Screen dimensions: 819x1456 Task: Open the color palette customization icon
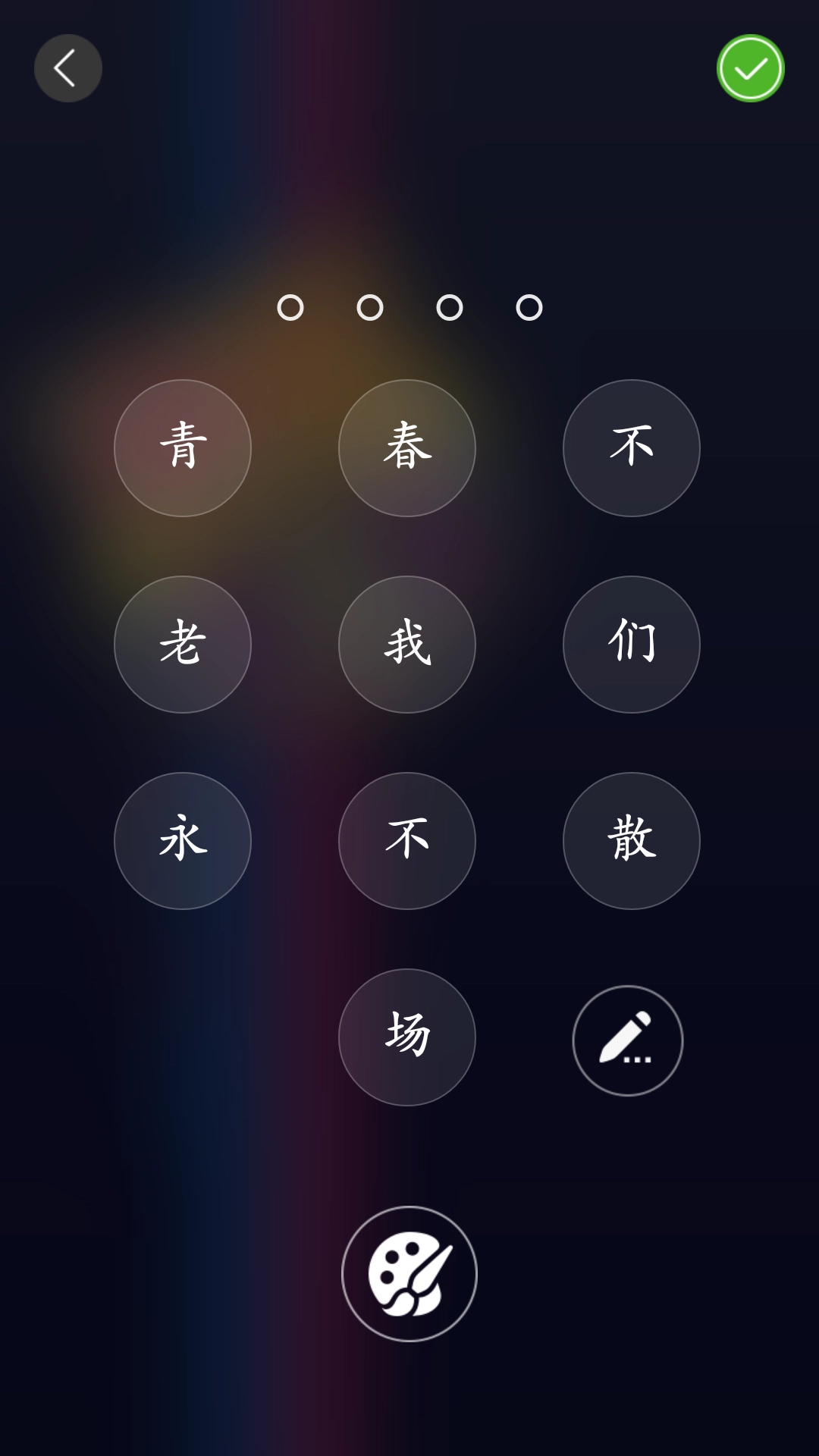[x=409, y=1274]
